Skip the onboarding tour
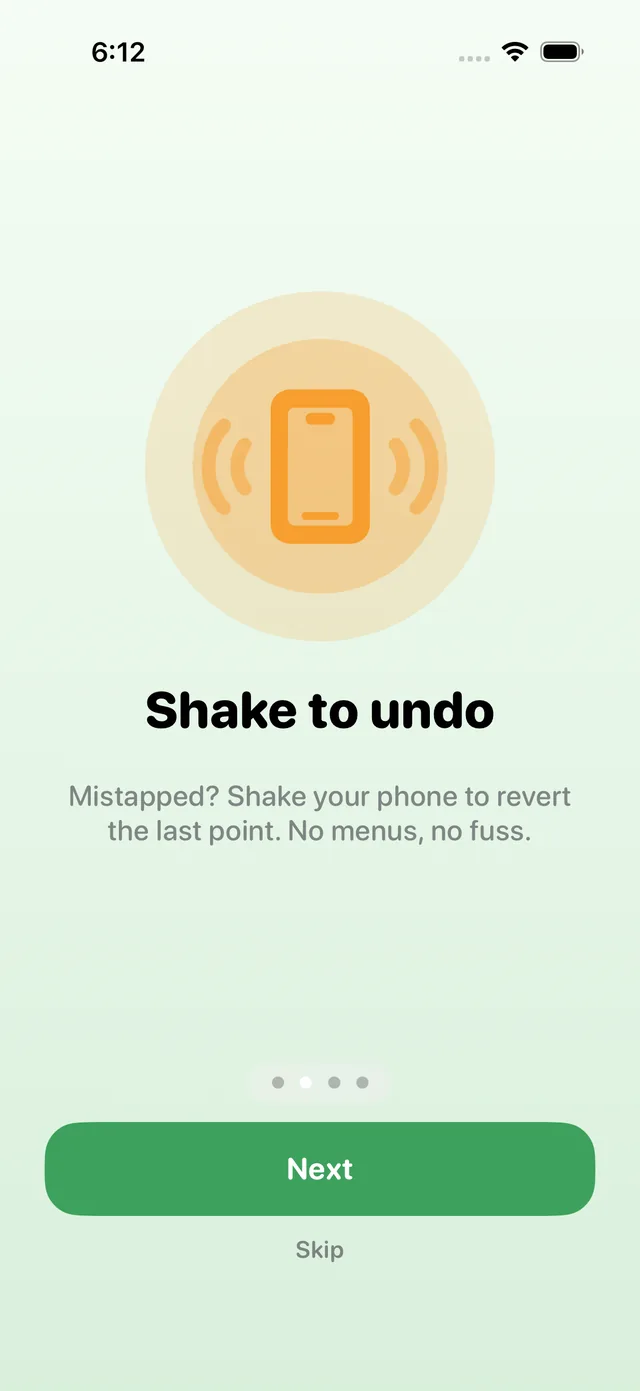The image size is (640, 1391). [320, 1249]
